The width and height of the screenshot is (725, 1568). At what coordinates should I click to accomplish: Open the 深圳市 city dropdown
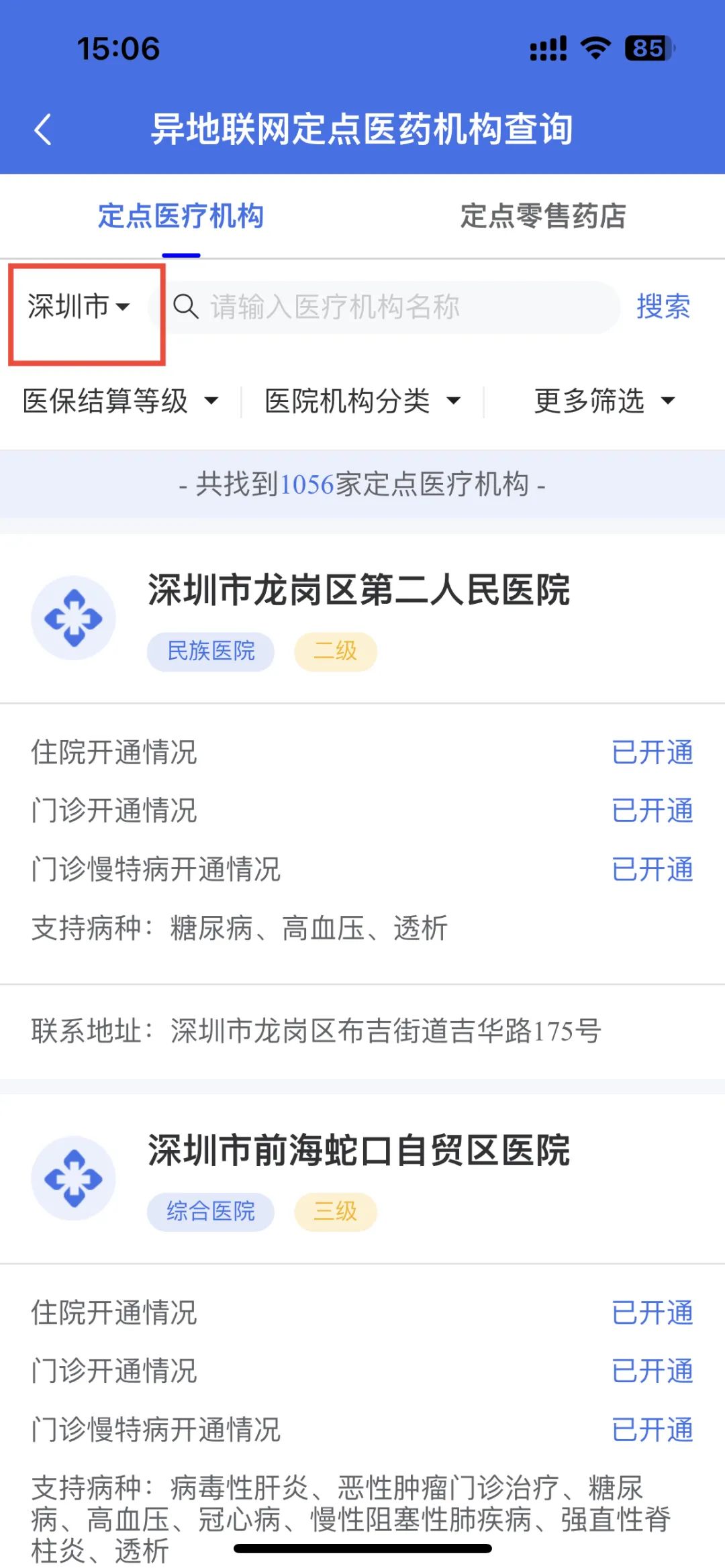point(79,307)
